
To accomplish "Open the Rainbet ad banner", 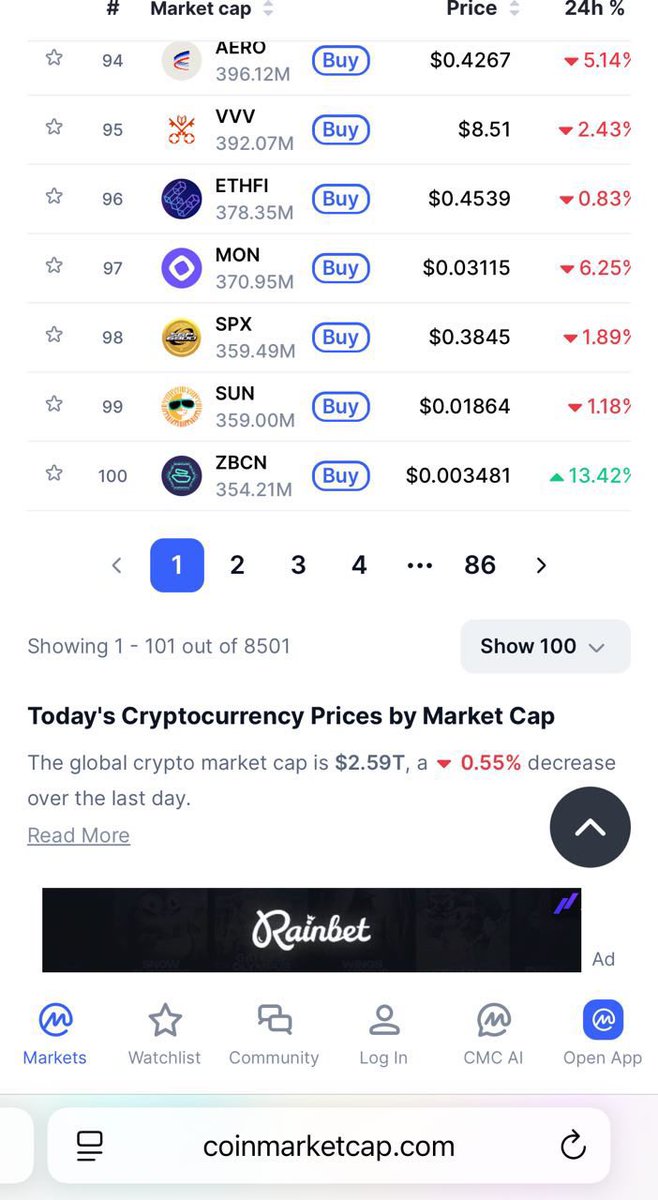I will coord(311,930).
